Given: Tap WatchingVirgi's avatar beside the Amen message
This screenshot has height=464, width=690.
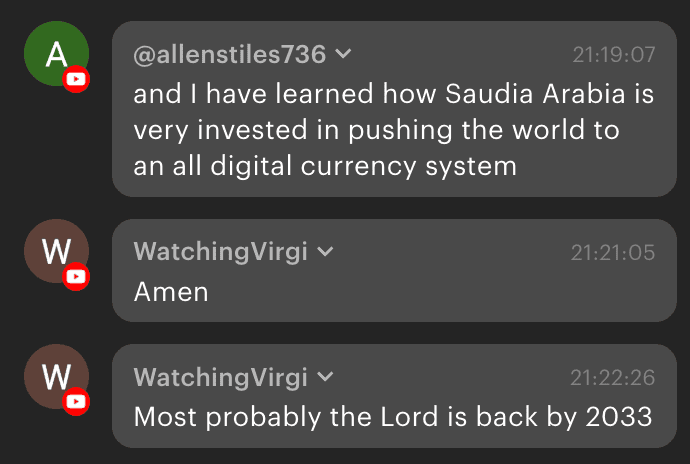Looking at the screenshot, I should click(56, 252).
